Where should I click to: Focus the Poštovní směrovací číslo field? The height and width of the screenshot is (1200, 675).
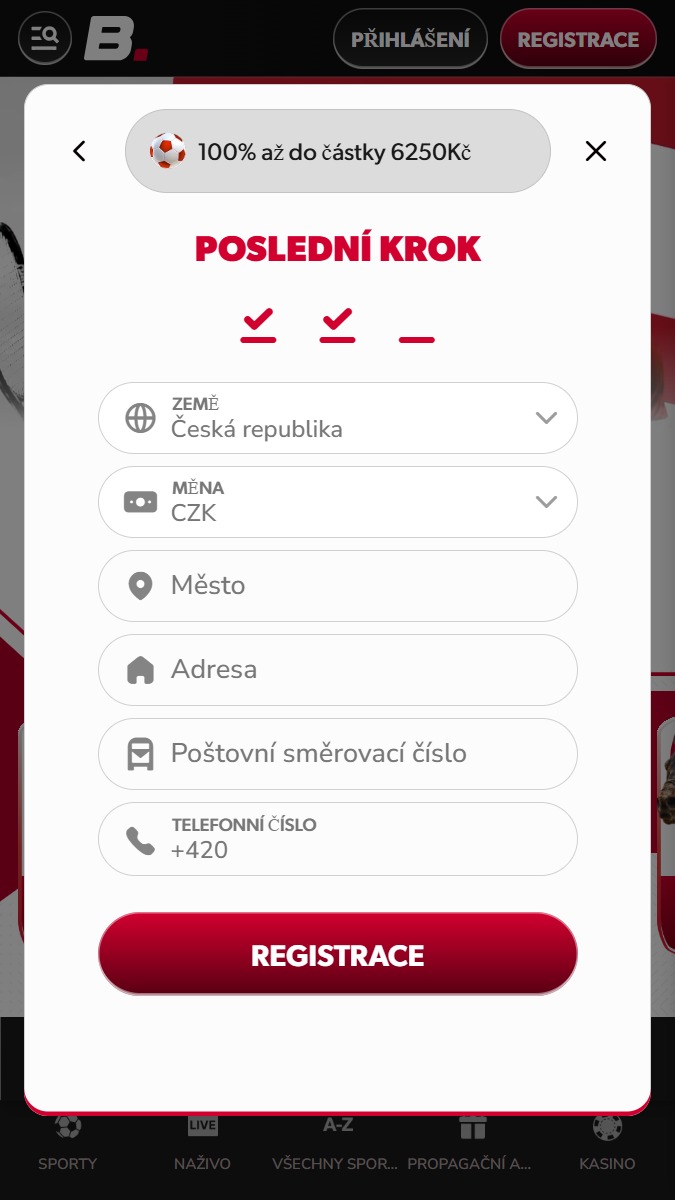[338, 754]
